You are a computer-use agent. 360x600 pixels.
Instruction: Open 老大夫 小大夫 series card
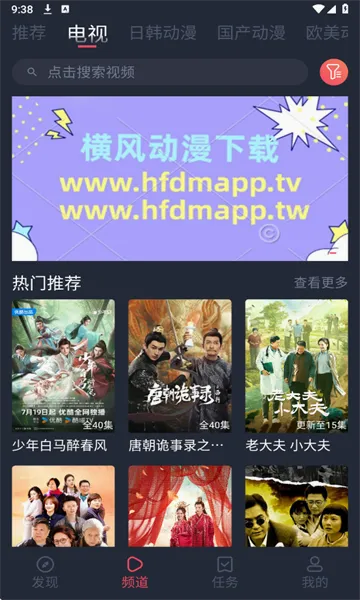(296, 375)
